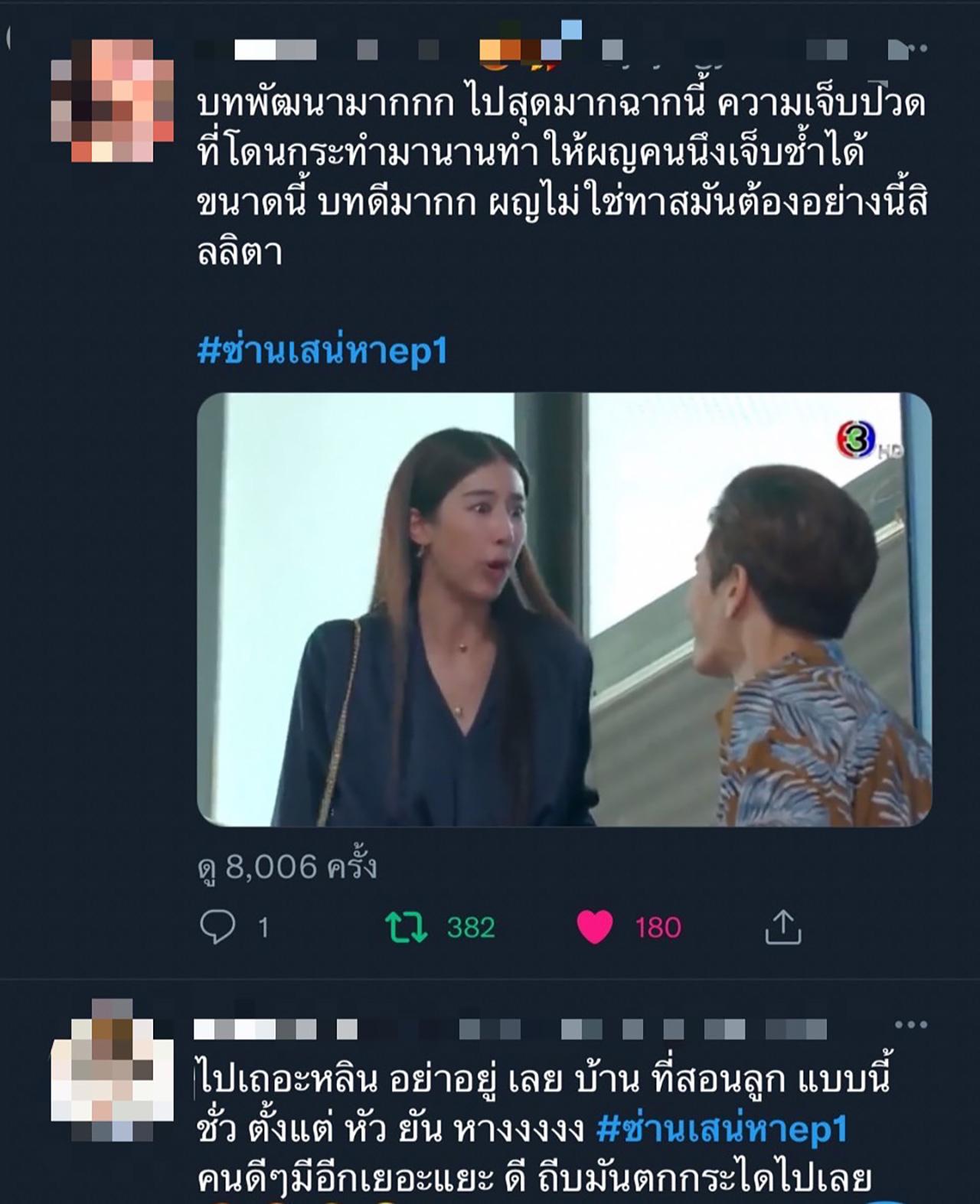This screenshot has height=1204, width=980.
Task: Open the overflow menu on the second tweet
Action: click(910, 1025)
